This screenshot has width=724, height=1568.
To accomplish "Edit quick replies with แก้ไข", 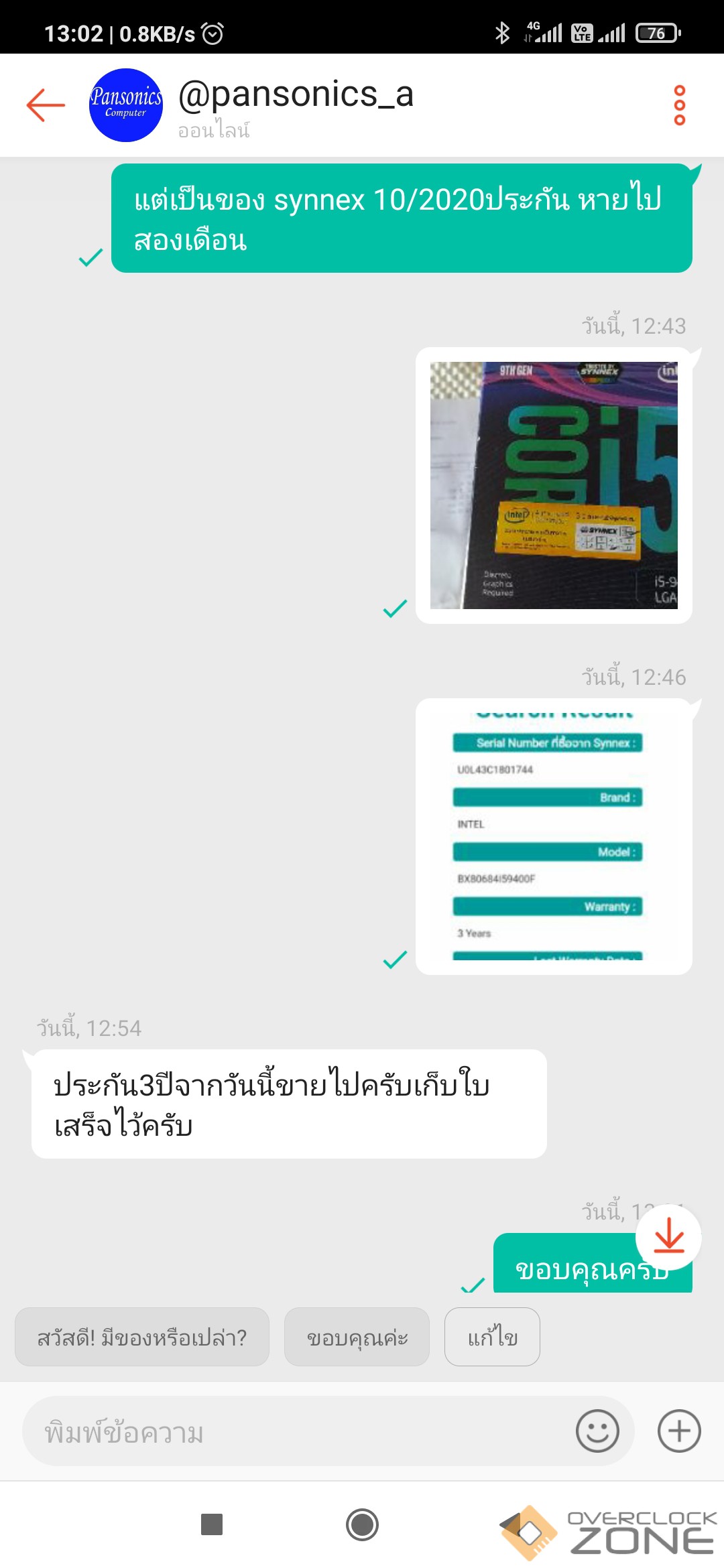I will point(492,1337).
